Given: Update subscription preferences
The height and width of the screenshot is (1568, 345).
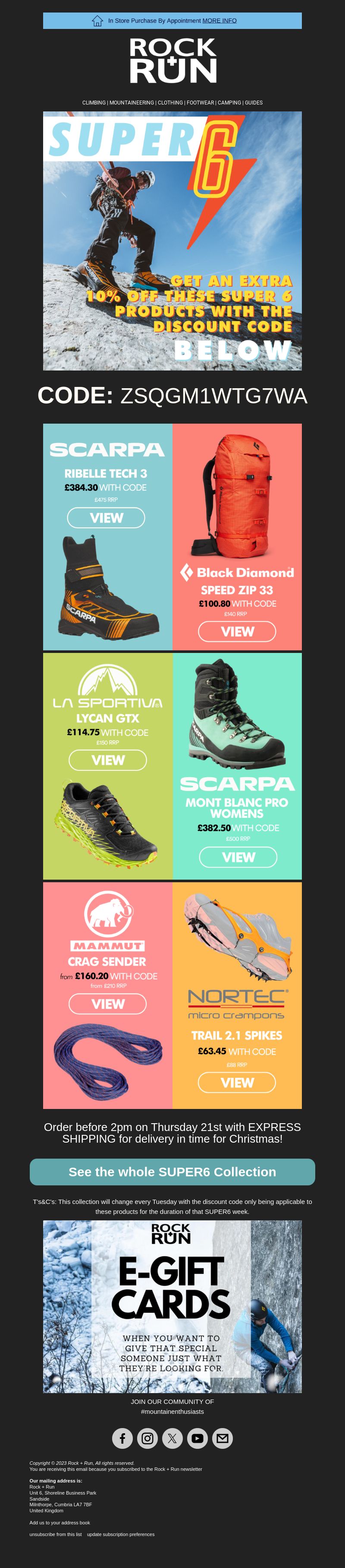Looking at the screenshot, I should tap(120, 1534).
